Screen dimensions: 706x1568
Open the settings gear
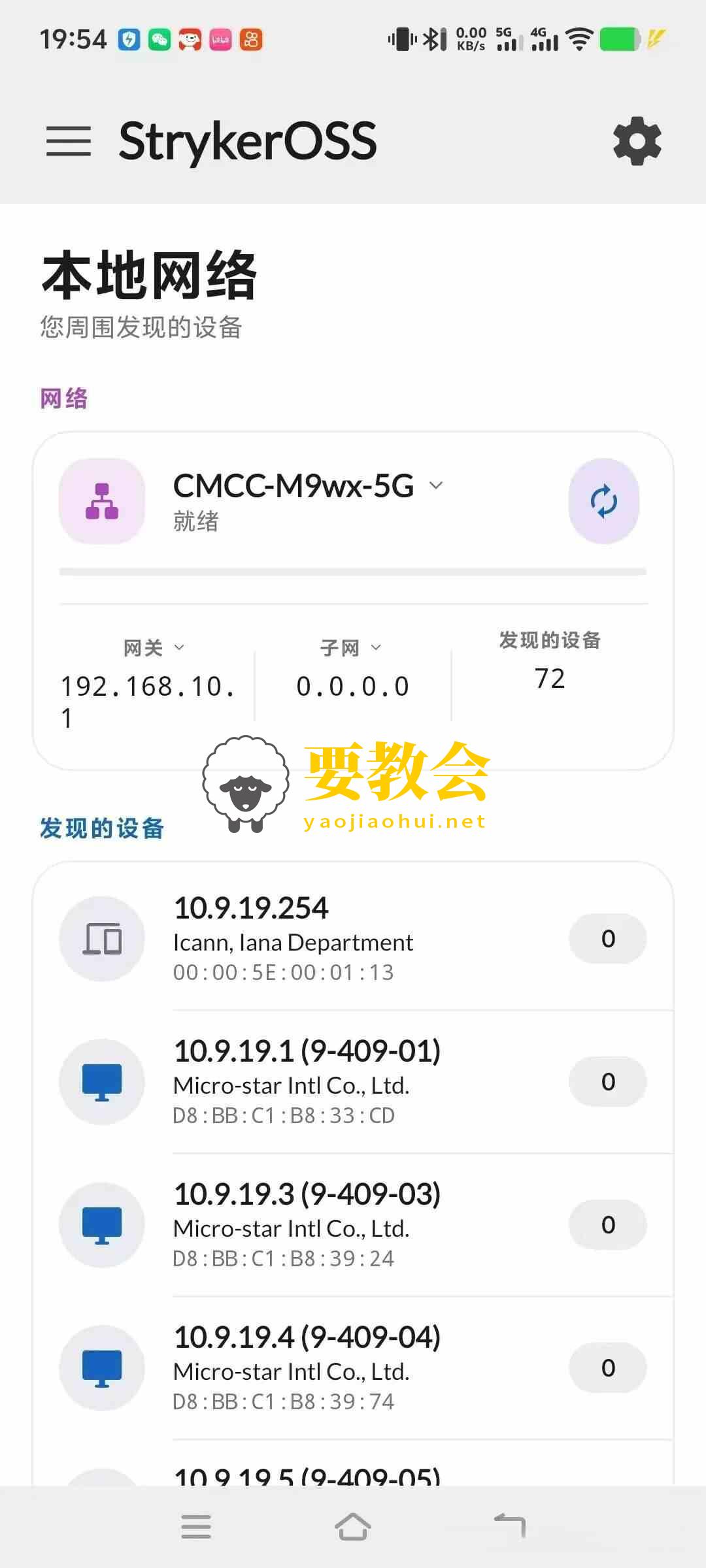pyautogui.click(x=637, y=141)
